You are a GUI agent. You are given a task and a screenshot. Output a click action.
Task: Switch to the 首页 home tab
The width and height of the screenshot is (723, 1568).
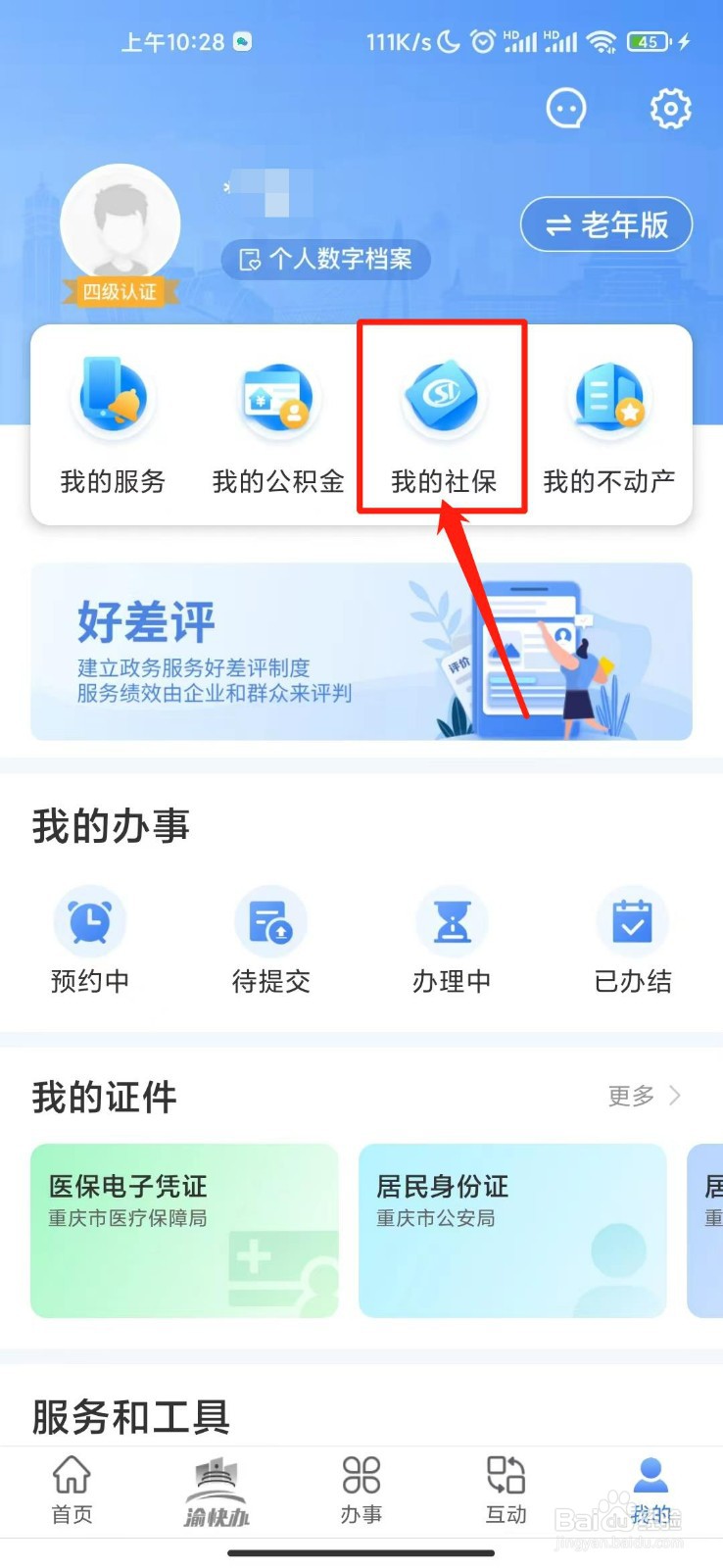(71, 1490)
